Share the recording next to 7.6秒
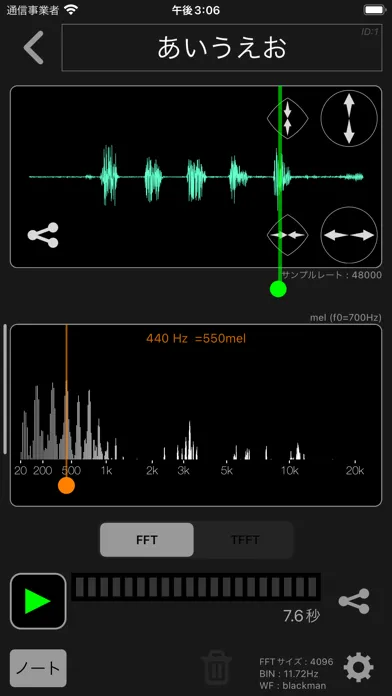Image resolution: width=392 pixels, height=696 pixels. click(354, 601)
